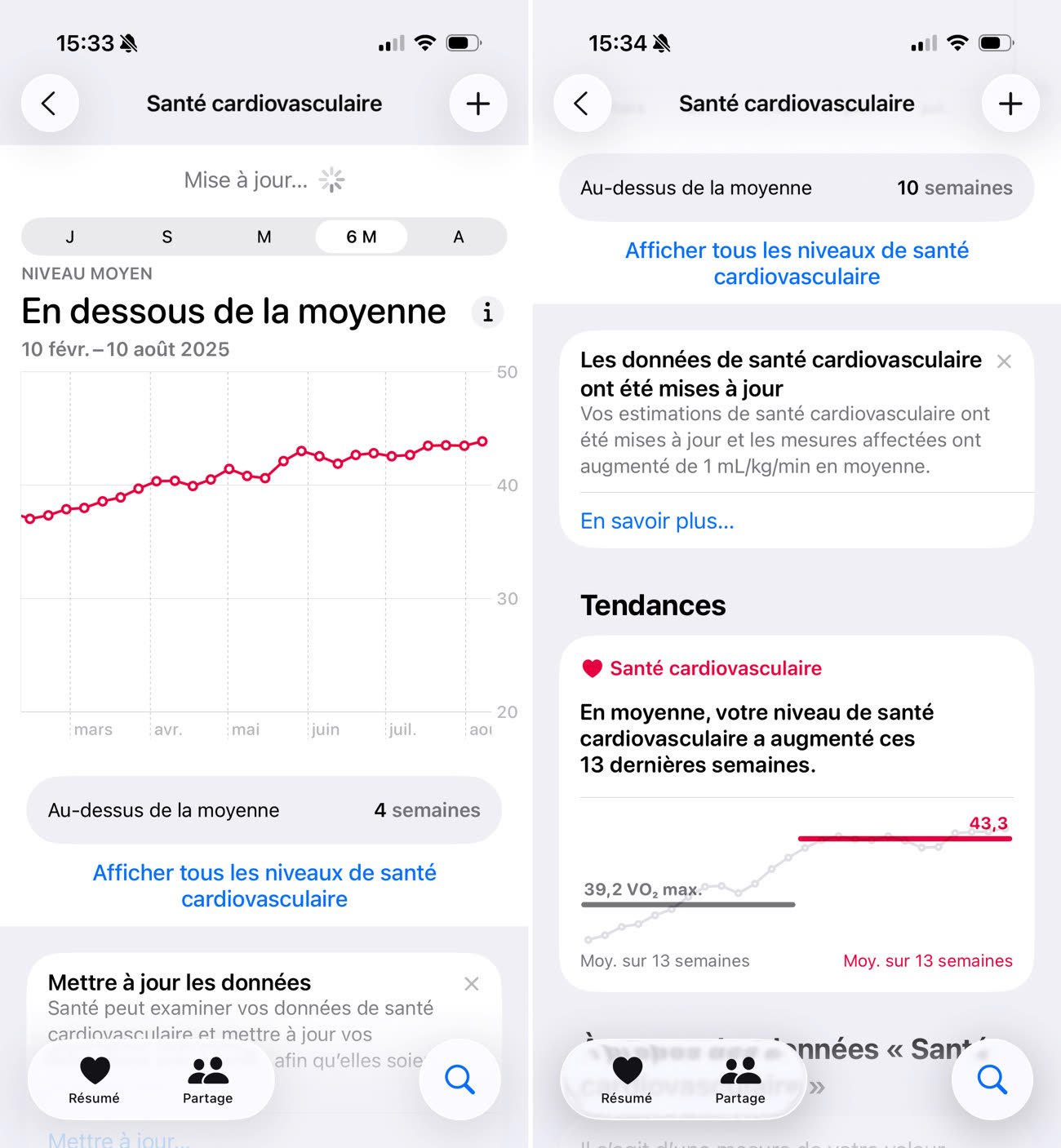
Task: Switch chart to the J day view
Action: [x=70, y=237]
